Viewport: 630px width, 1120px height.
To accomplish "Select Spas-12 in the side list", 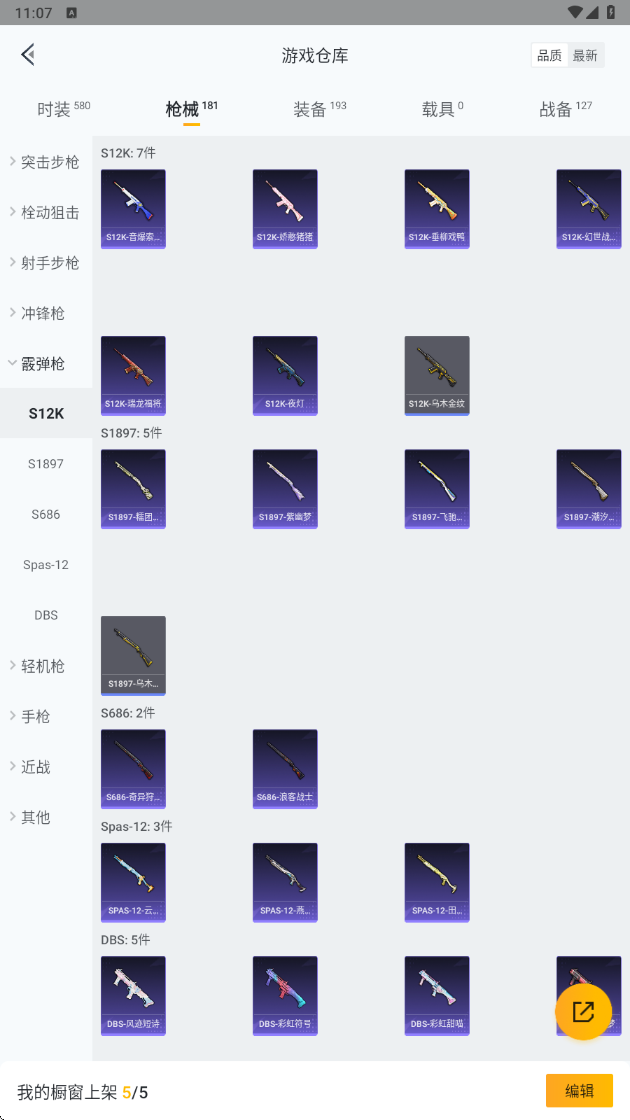I will pos(46,564).
